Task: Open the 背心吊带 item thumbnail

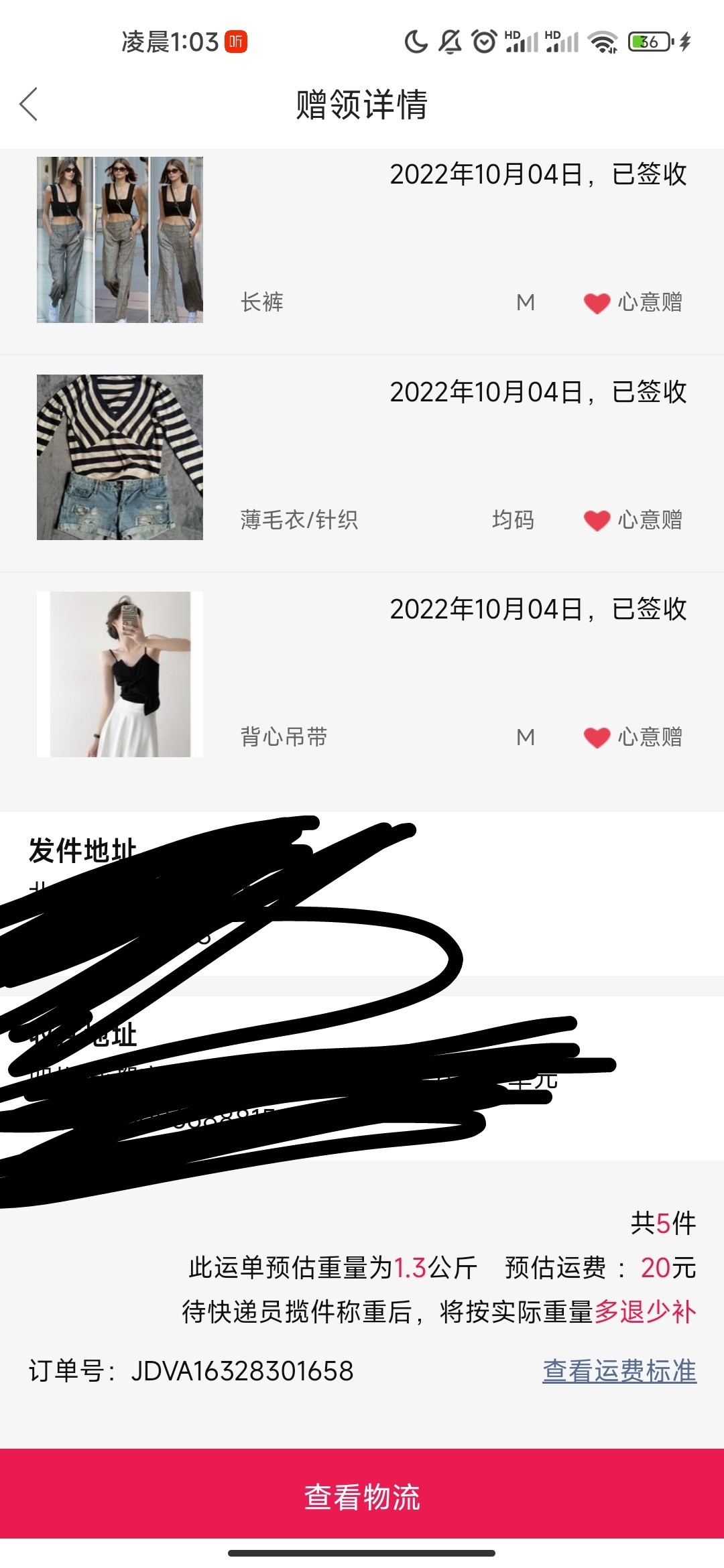Action: point(119,674)
